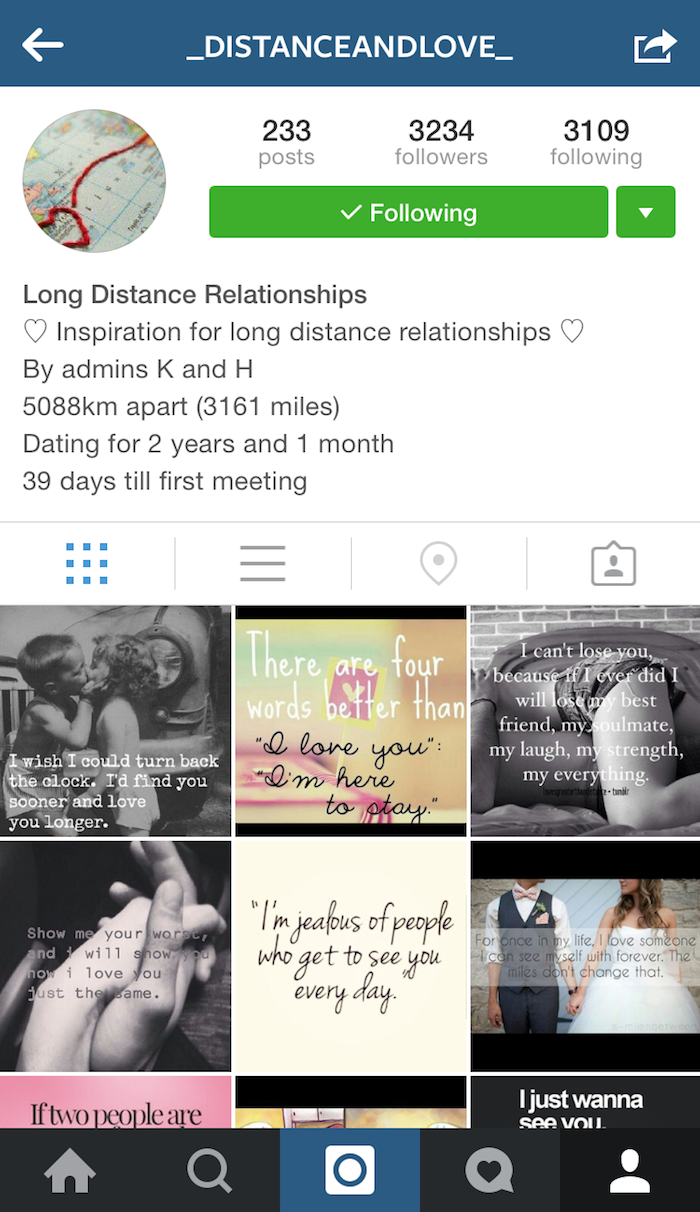Open the Activity heart tab
The width and height of the screenshot is (700, 1212).
pyautogui.click(x=489, y=1170)
